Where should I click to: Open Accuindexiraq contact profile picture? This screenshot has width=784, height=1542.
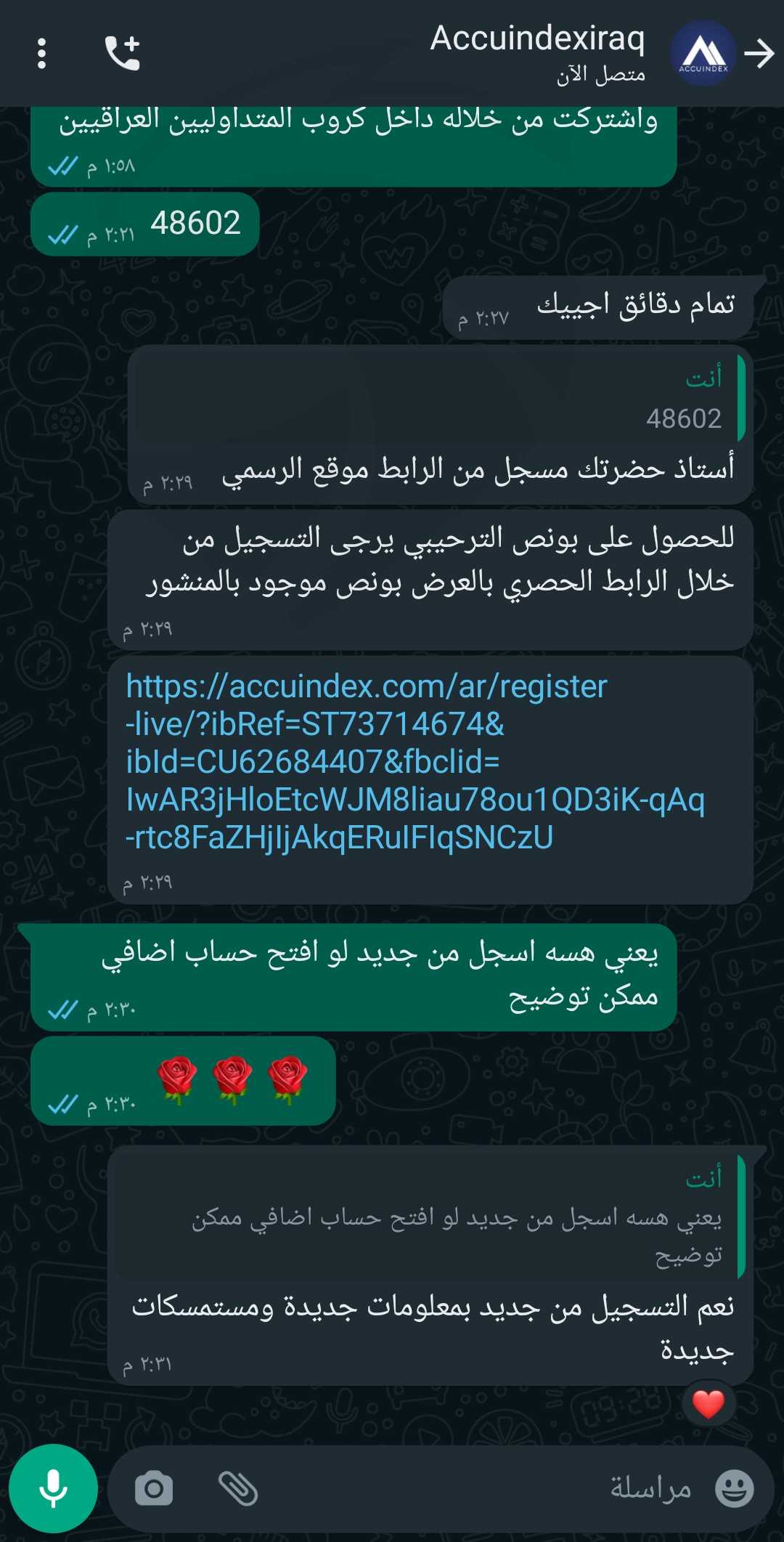click(703, 53)
